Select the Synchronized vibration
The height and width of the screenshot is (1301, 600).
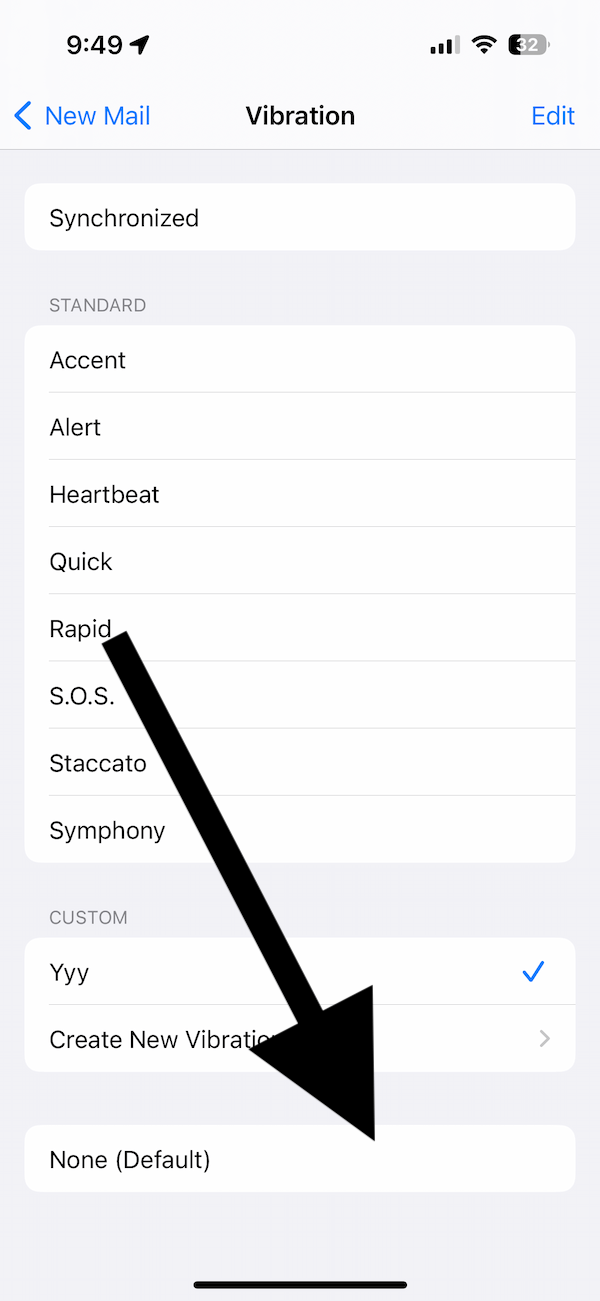pos(300,217)
